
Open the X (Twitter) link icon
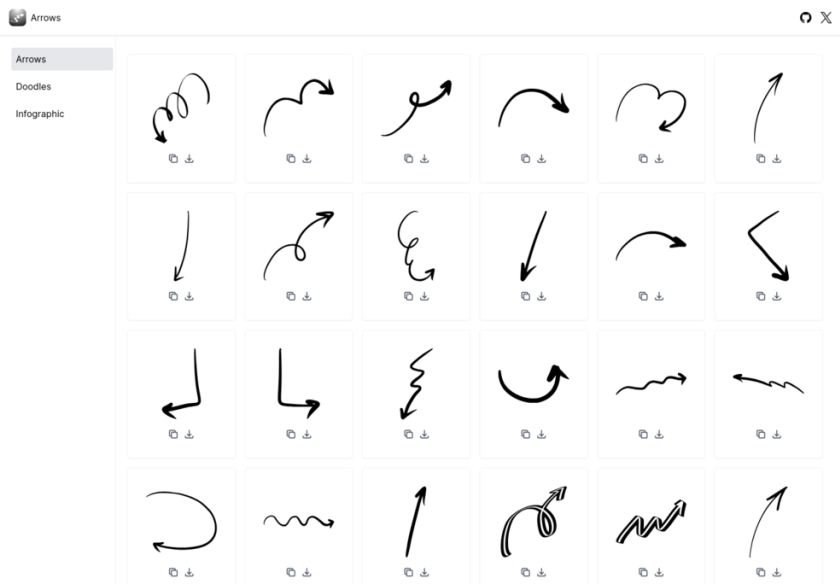coord(826,17)
